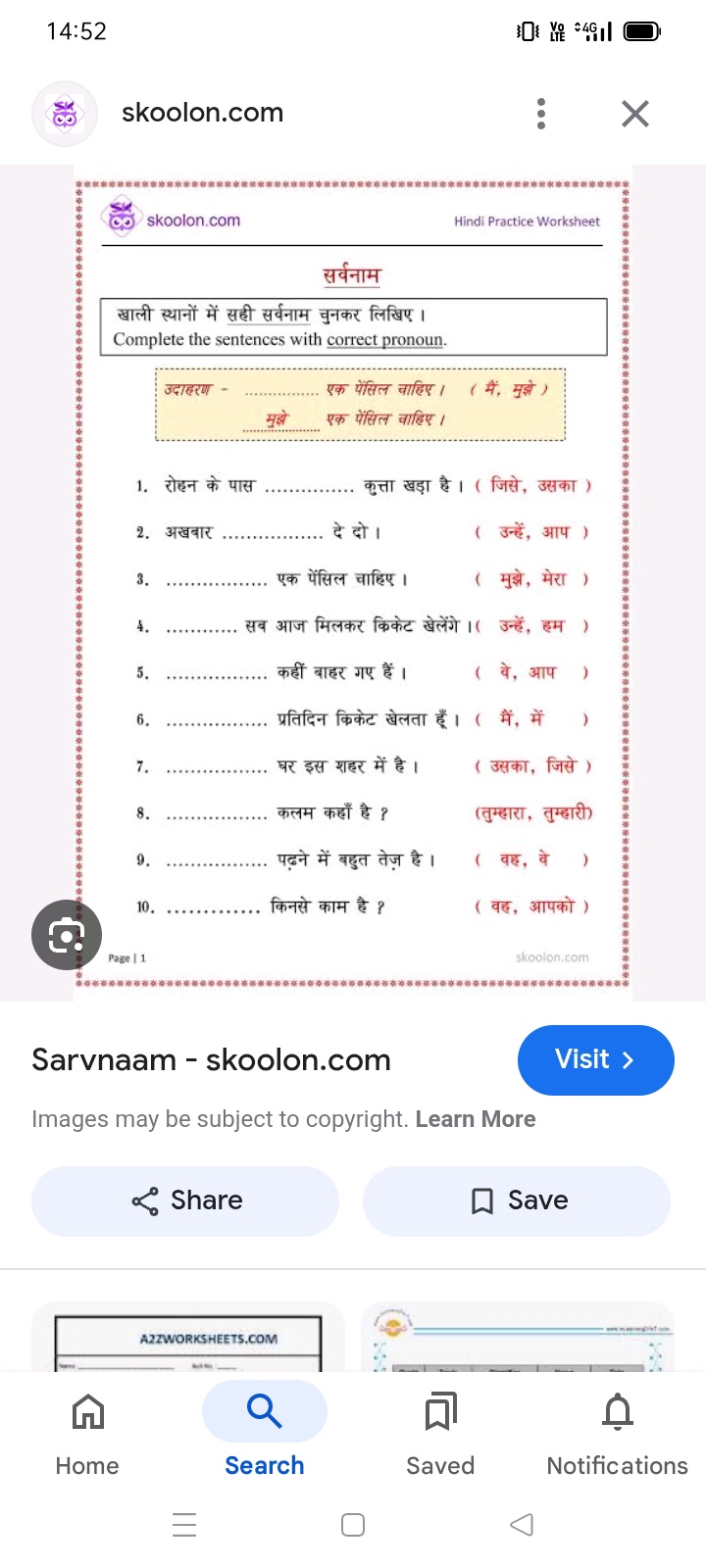Save this image to collection
The width and height of the screenshot is (706, 1568).
[517, 1200]
